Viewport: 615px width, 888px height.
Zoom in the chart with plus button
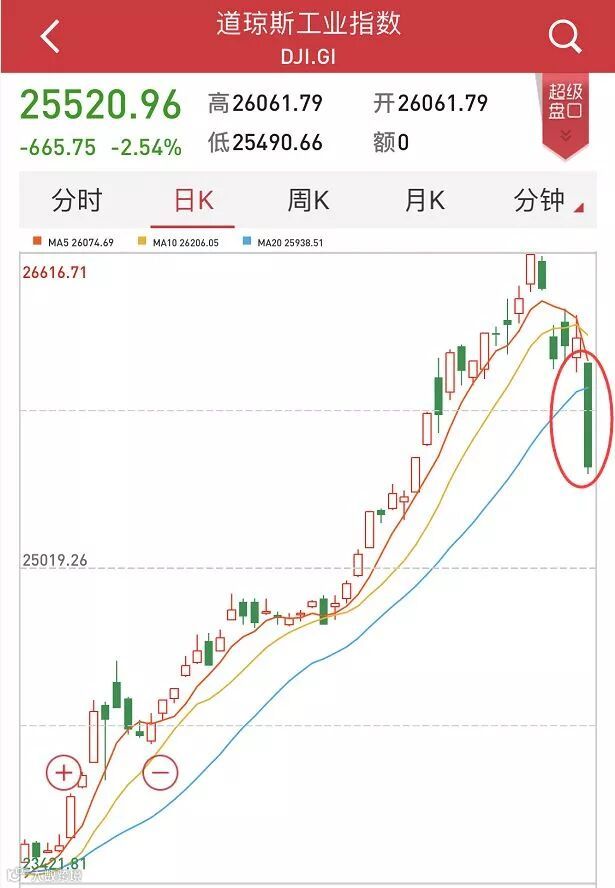[x=63, y=772]
